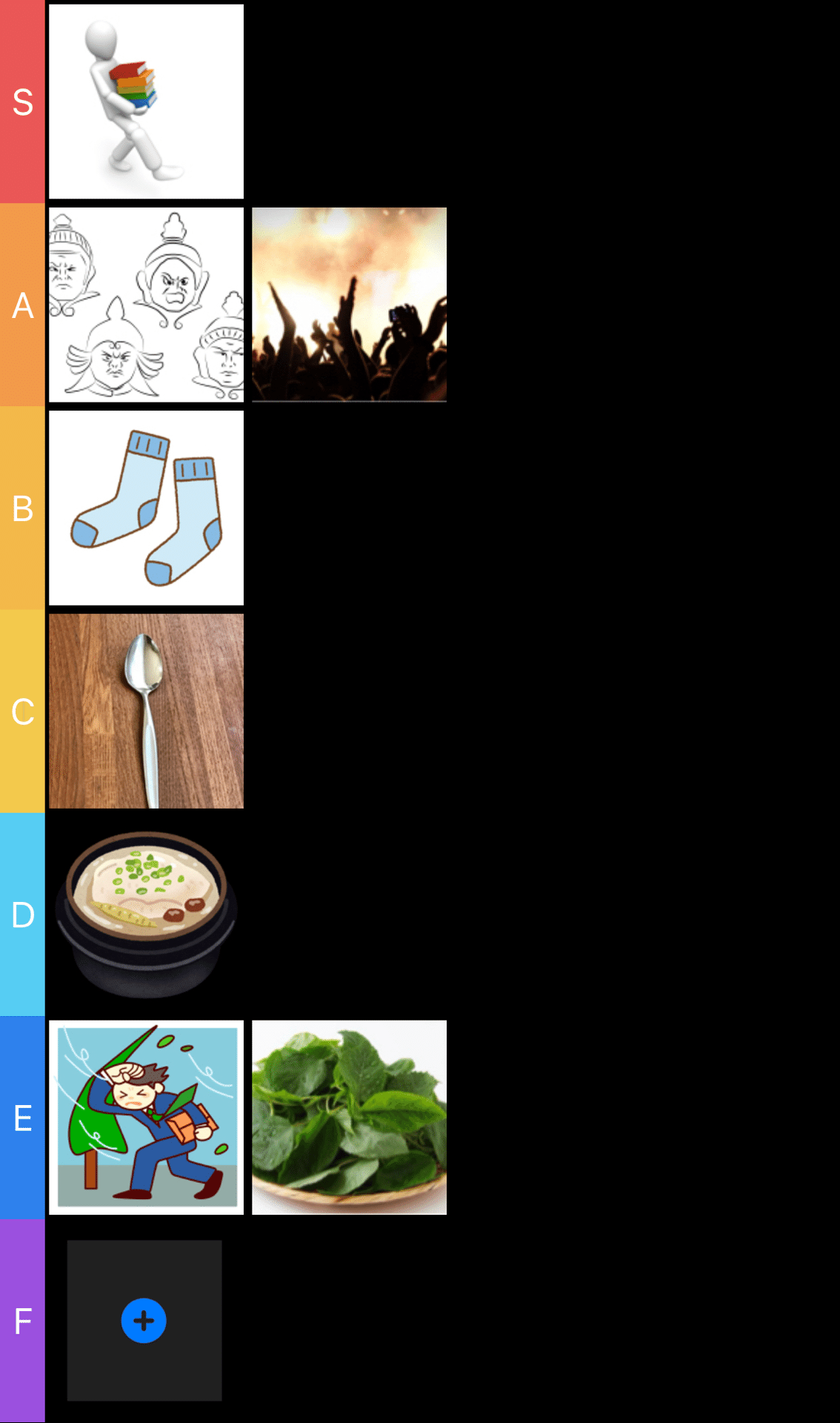
Task: Tap the blue socks tile
Action: click(x=146, y=508)
